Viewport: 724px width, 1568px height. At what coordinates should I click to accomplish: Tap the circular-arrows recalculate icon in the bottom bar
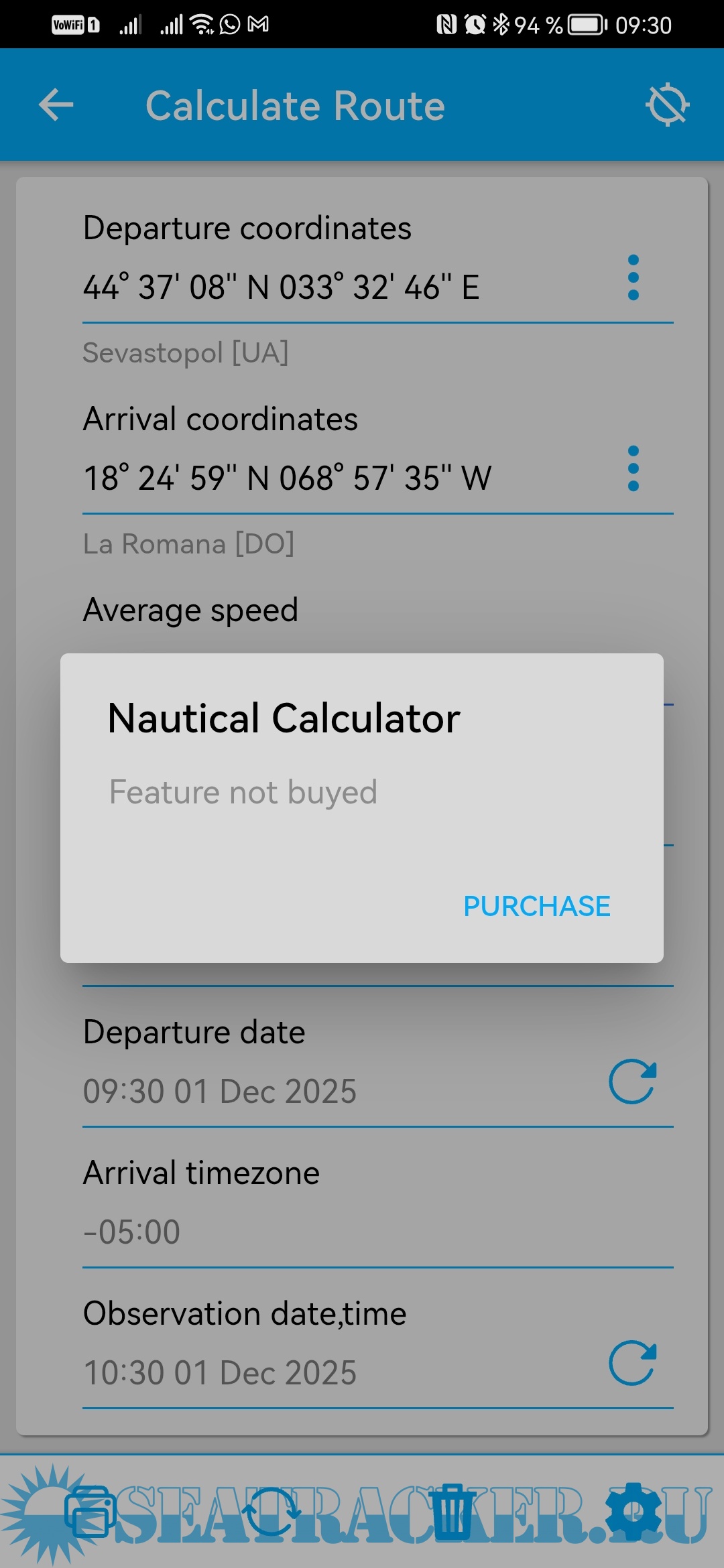271,1512
